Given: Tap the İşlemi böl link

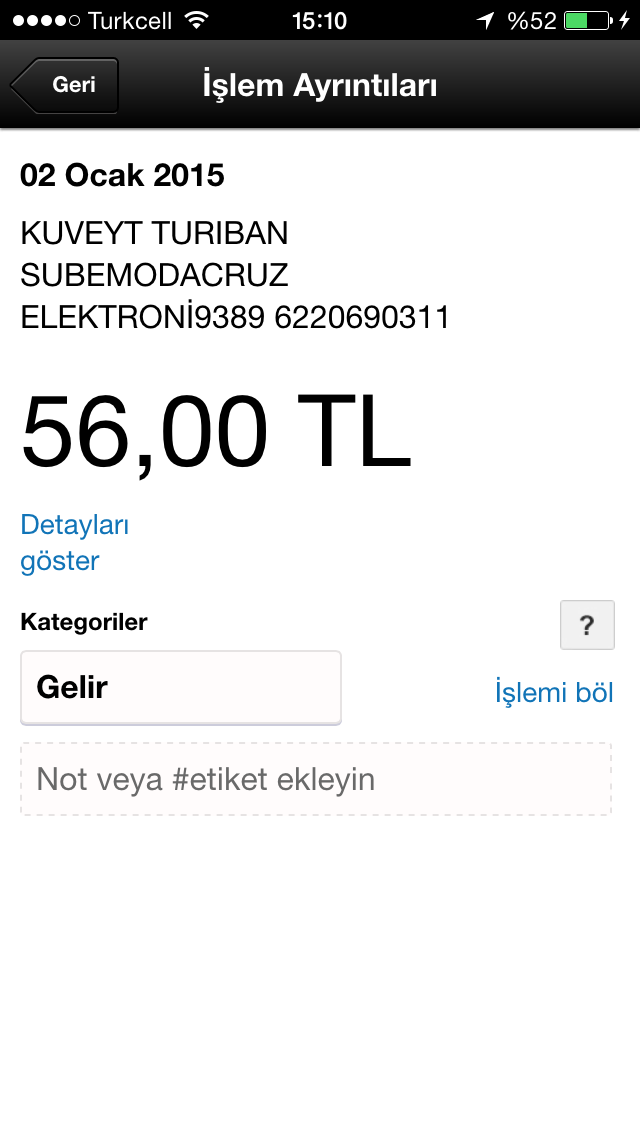Looking at the screenshot, I should pos(554,692).
